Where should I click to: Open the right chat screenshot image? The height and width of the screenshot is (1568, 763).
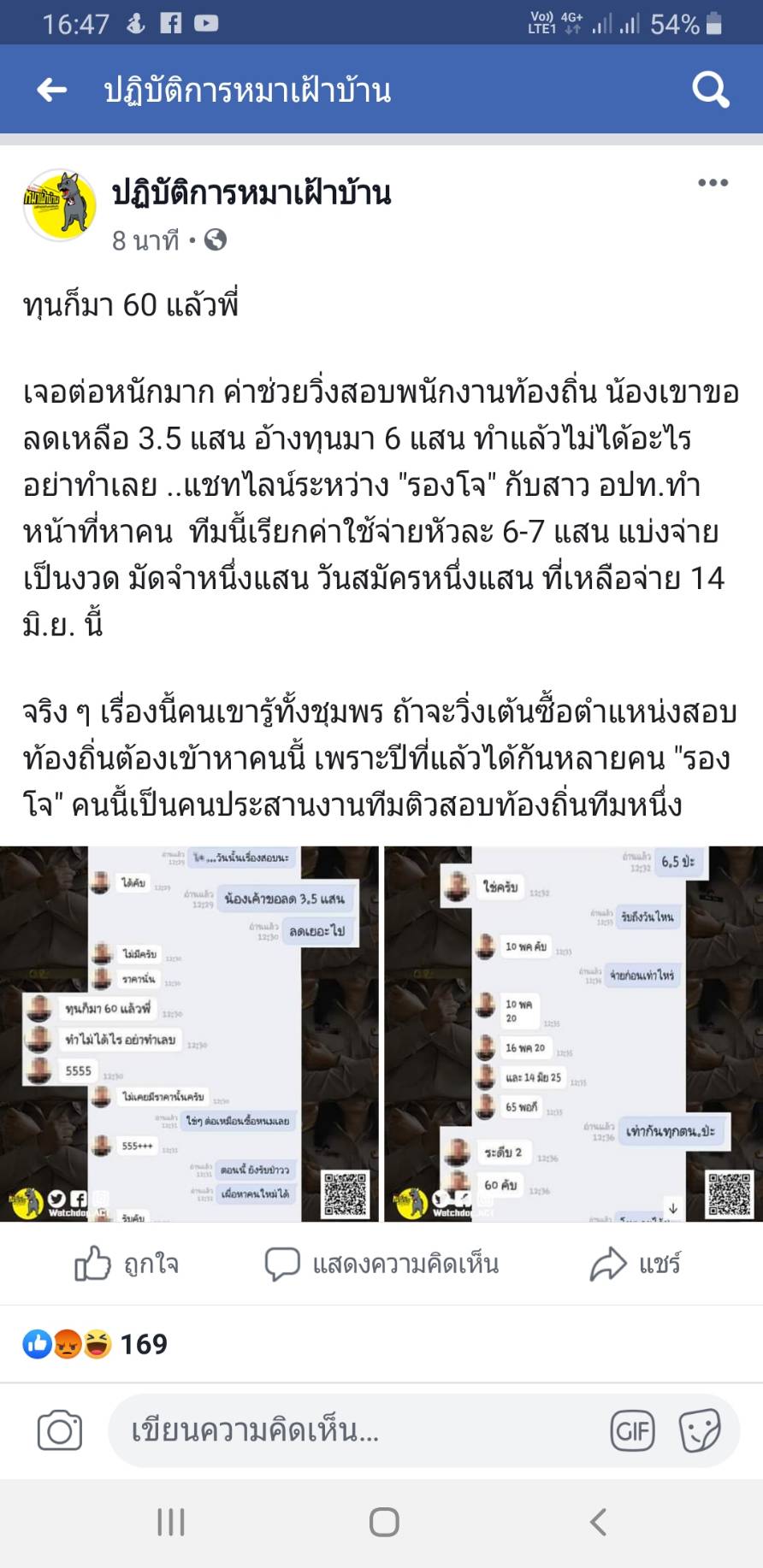573,1034
